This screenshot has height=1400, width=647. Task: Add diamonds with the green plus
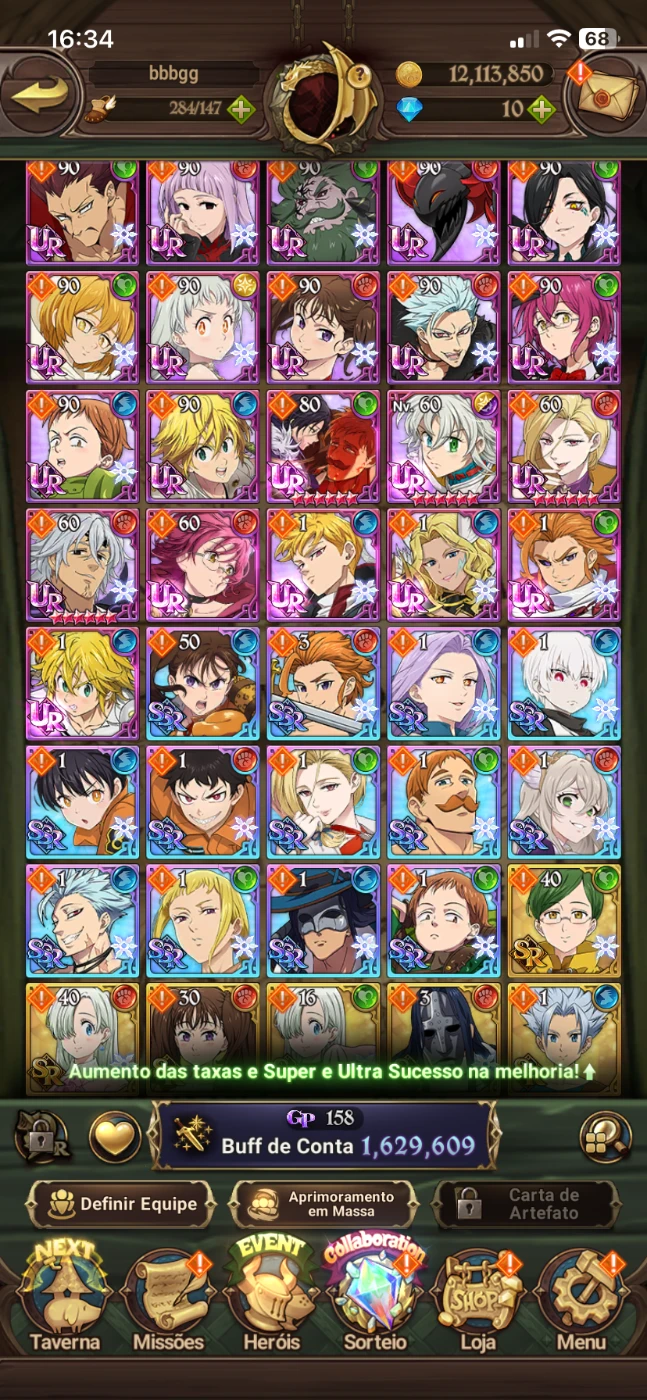coord(541,109)
